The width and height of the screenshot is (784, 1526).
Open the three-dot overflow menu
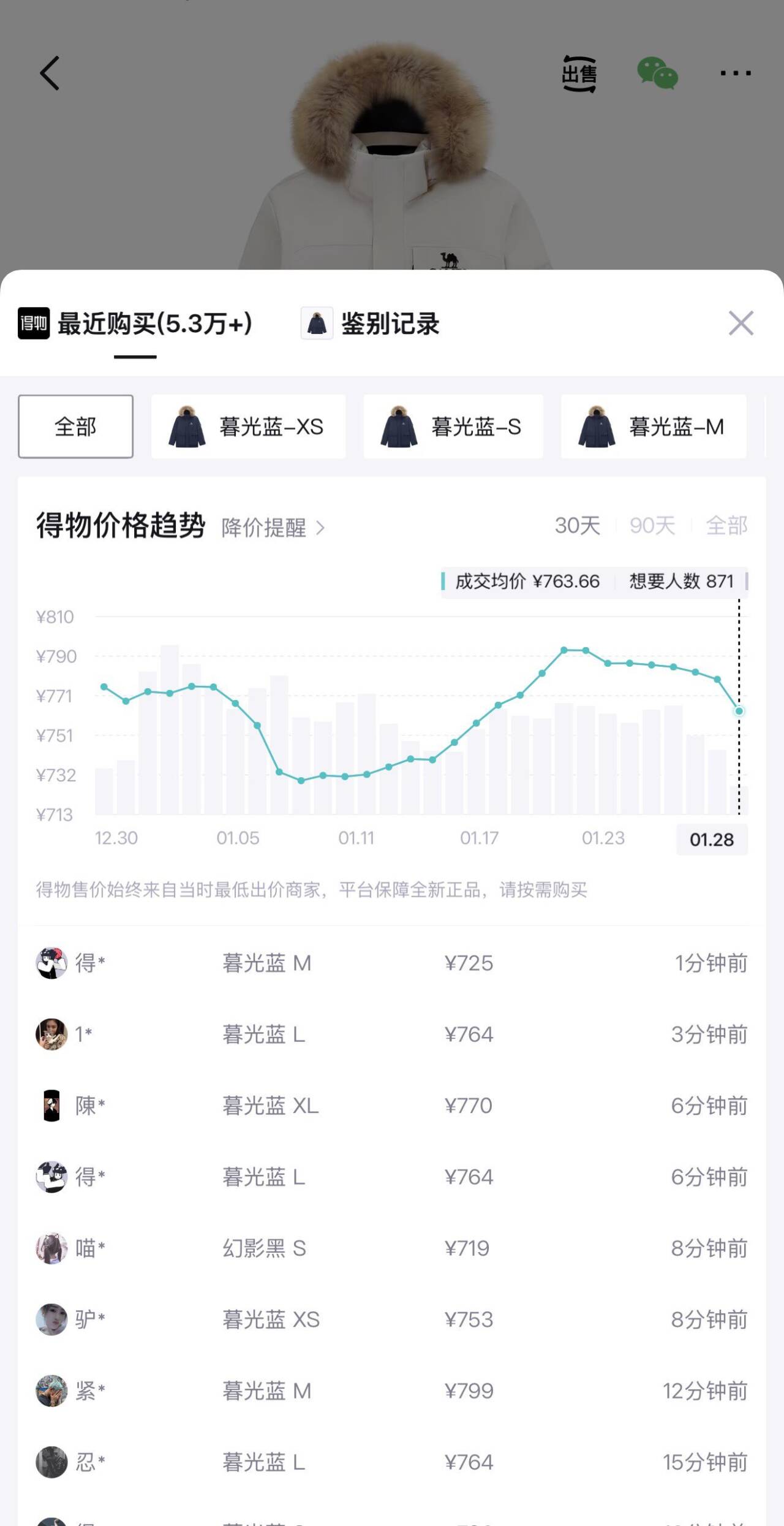coord(735,74)
